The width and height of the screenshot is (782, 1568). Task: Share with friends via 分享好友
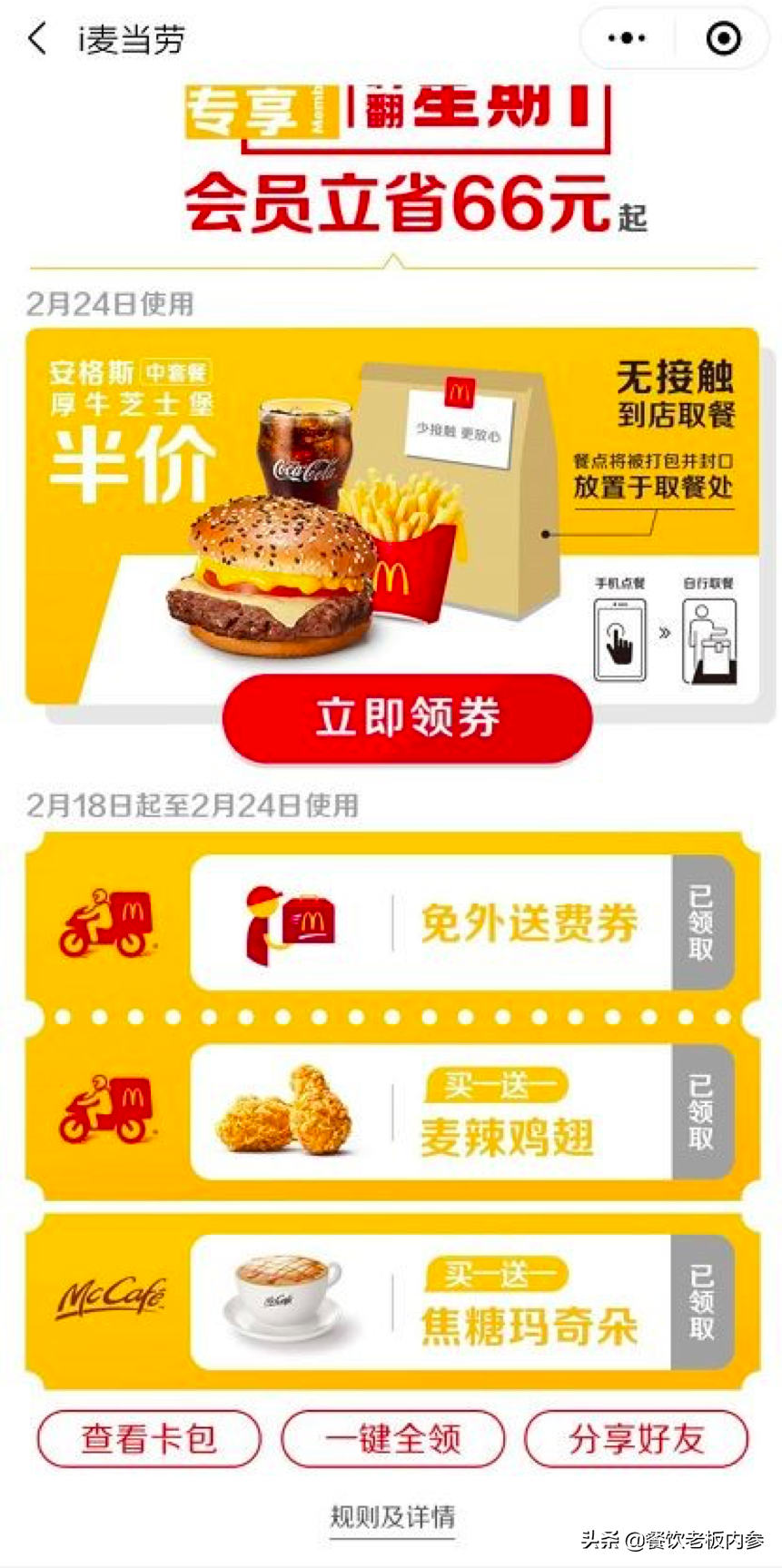[636, 1438]
